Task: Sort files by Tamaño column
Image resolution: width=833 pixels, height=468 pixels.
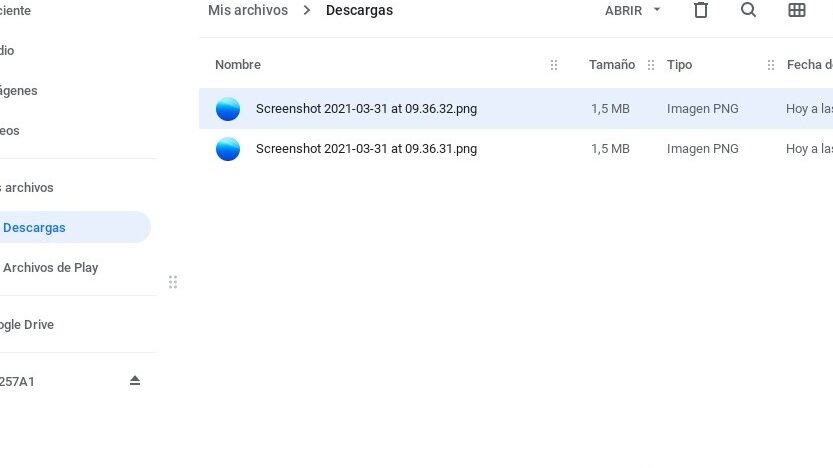Action: tap(611, 65)
